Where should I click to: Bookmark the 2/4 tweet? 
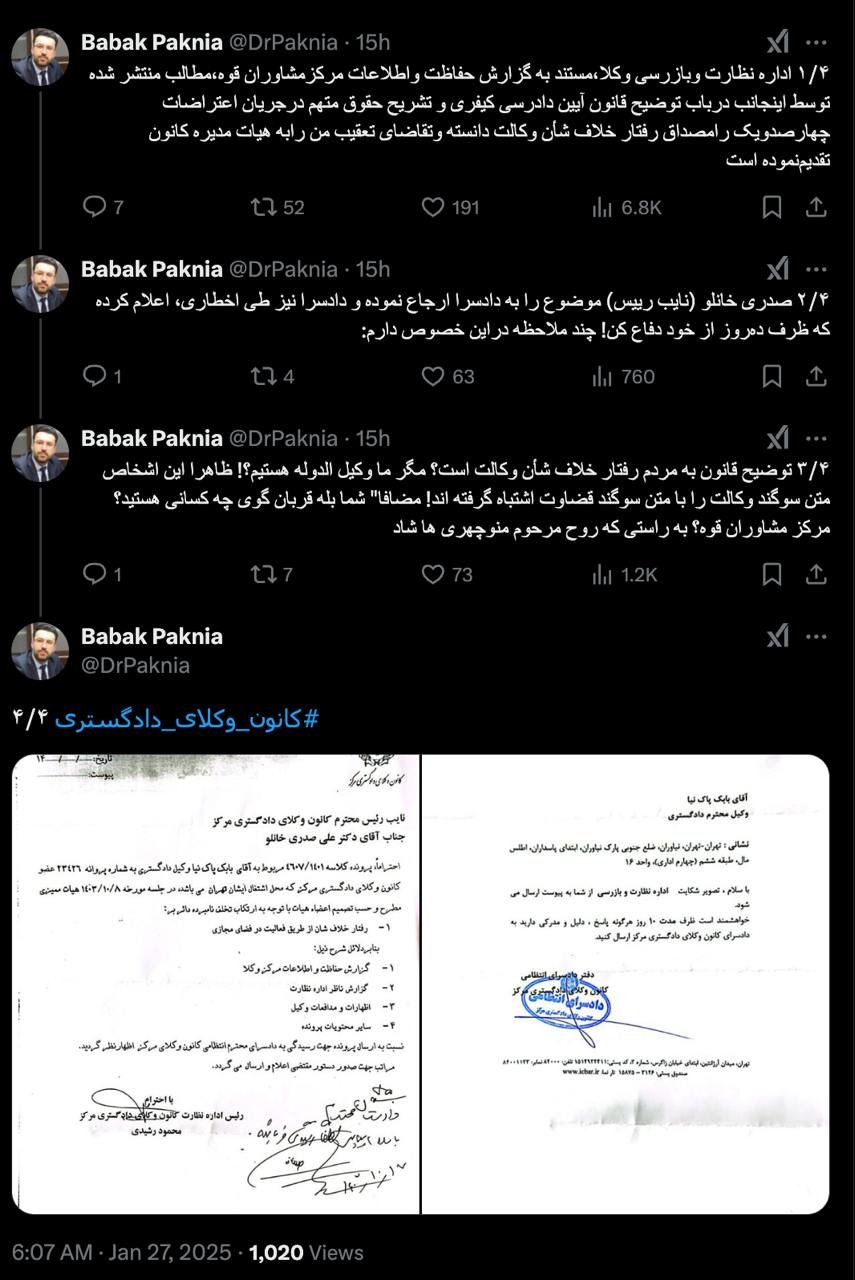(772, 377)
